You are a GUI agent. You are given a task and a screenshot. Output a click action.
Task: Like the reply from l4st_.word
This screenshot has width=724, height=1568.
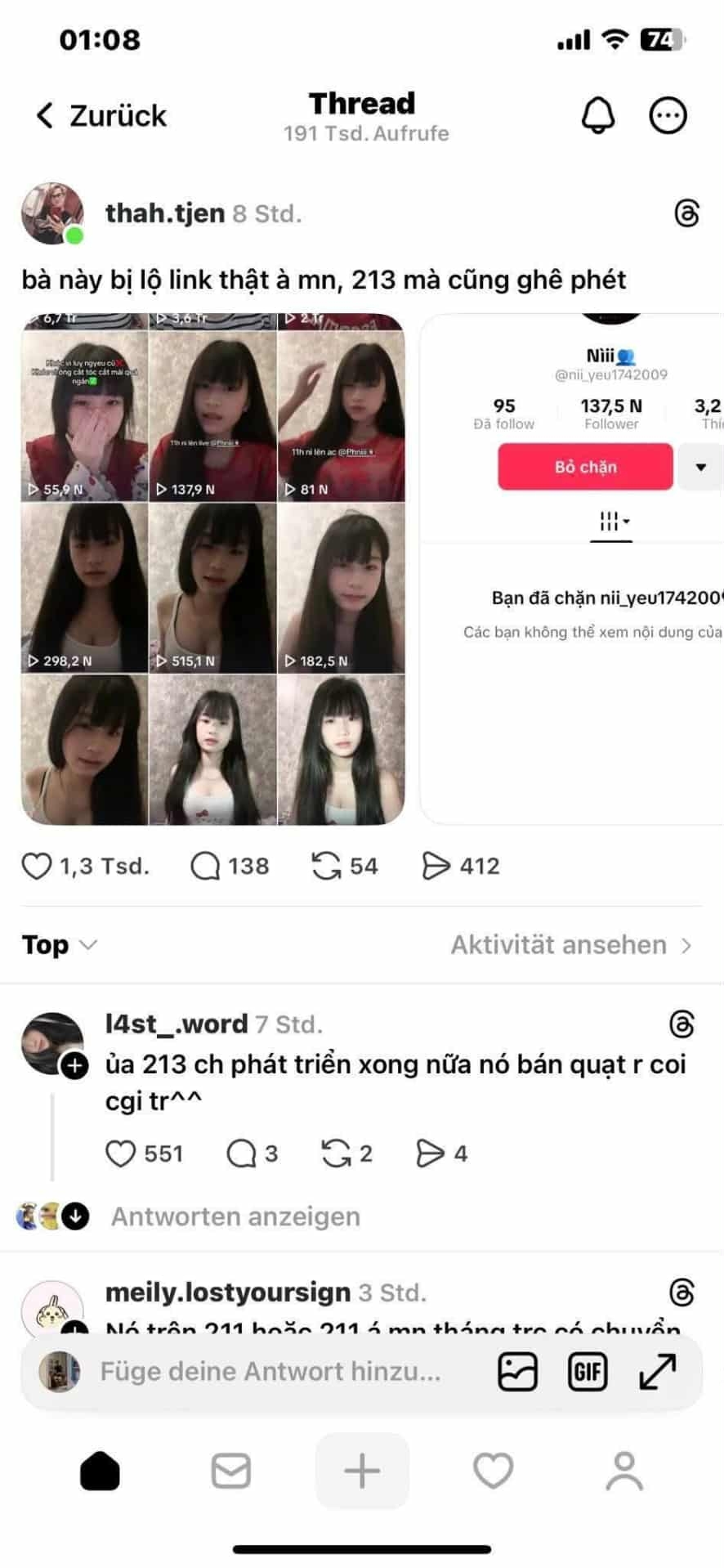tap(121, 1154)
